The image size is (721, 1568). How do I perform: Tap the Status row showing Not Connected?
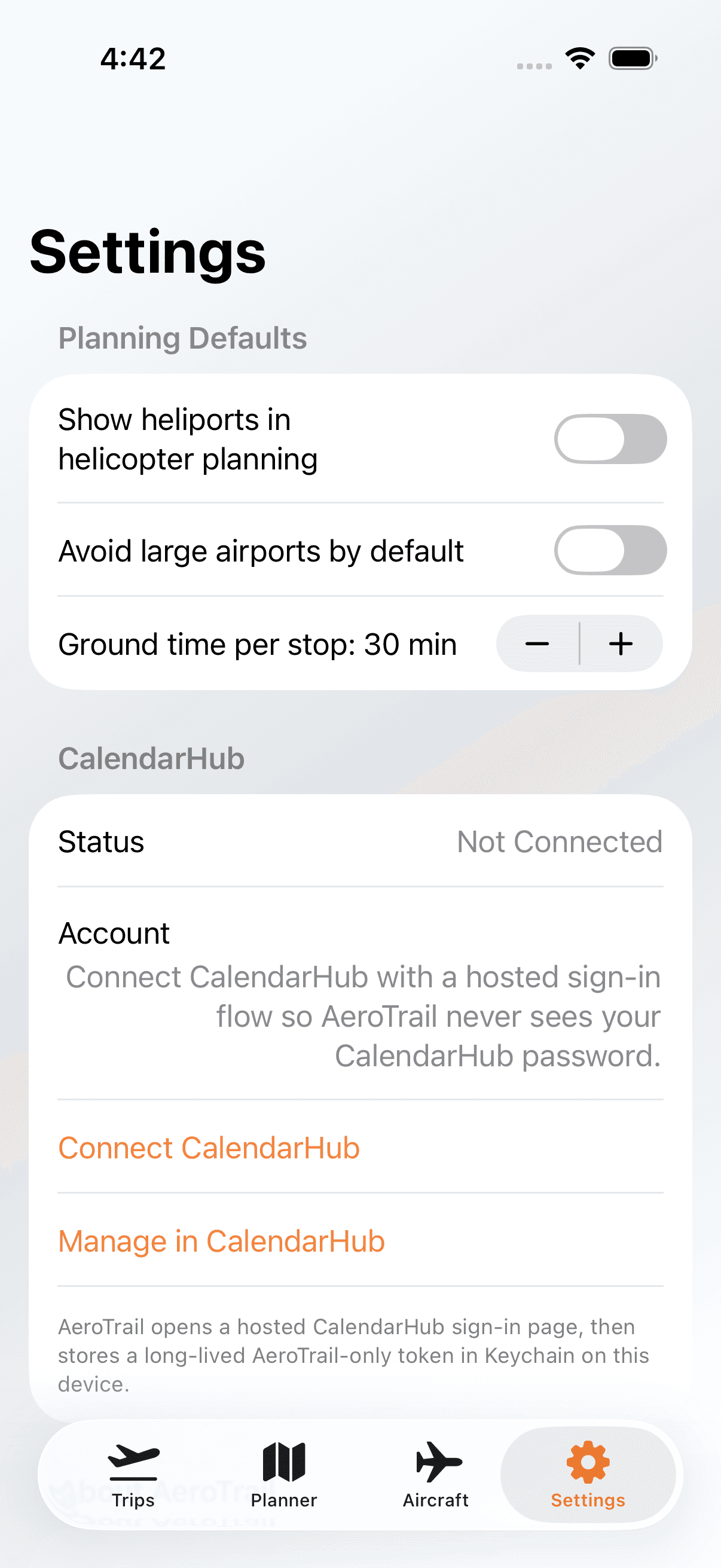[x=360, y=842]
